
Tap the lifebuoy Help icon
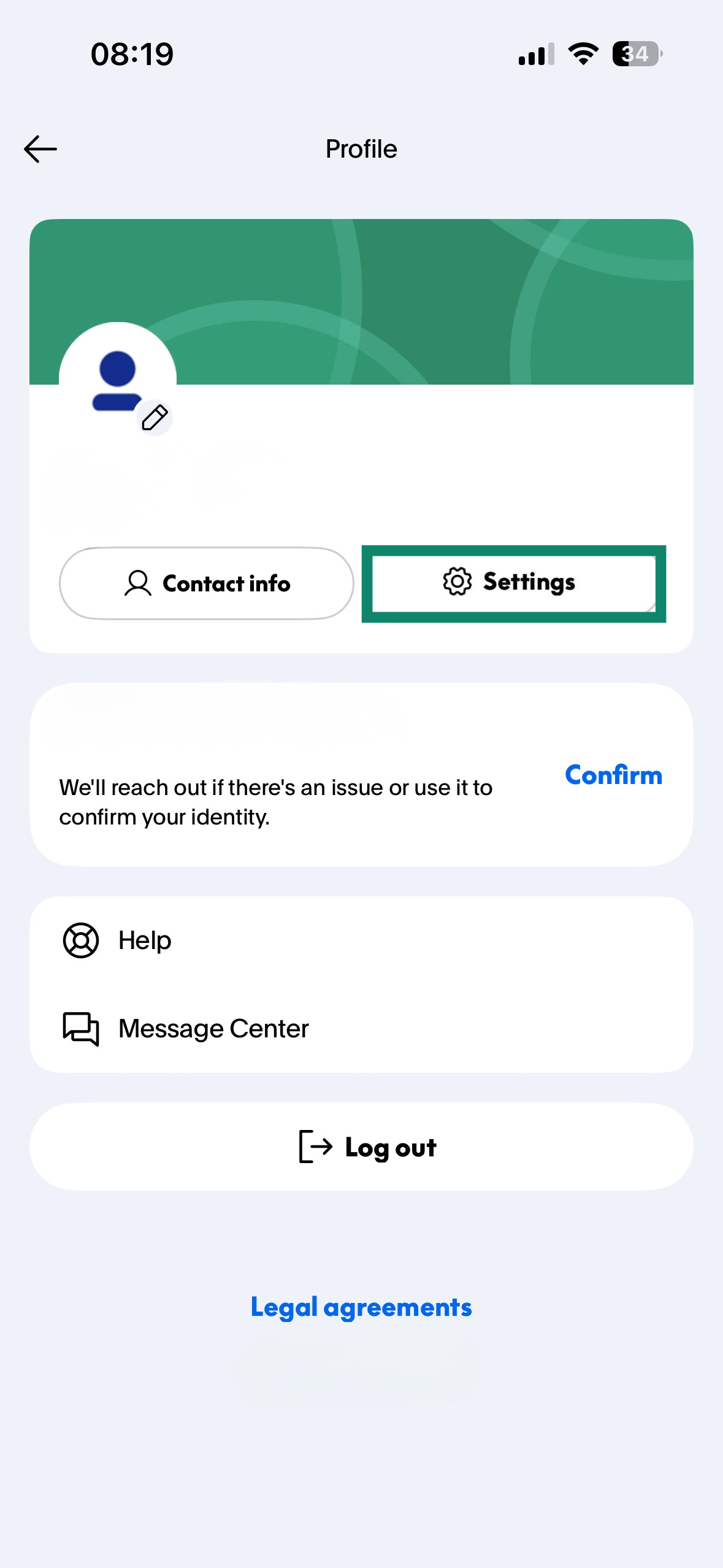point(80,939)
